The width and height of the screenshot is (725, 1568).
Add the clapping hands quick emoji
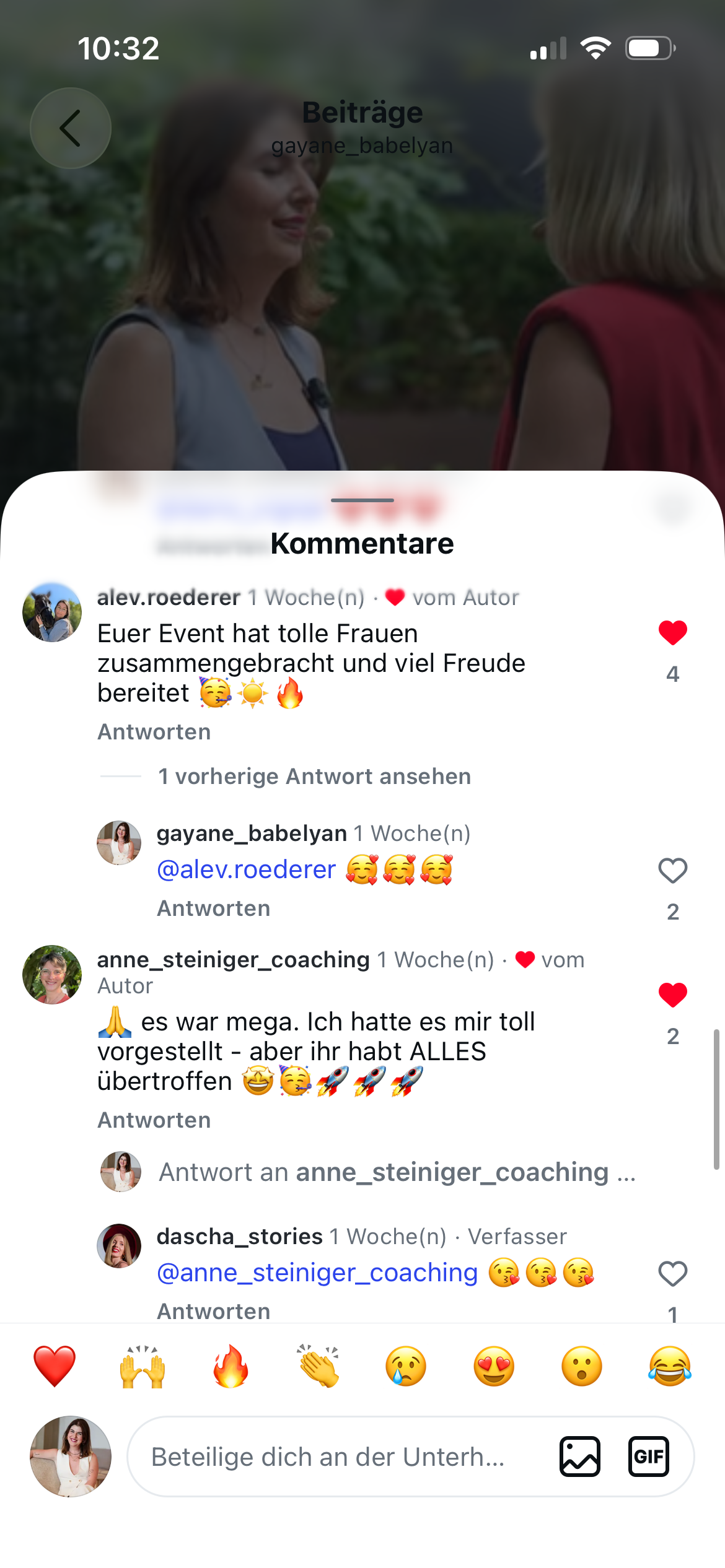coord(319,1366)
